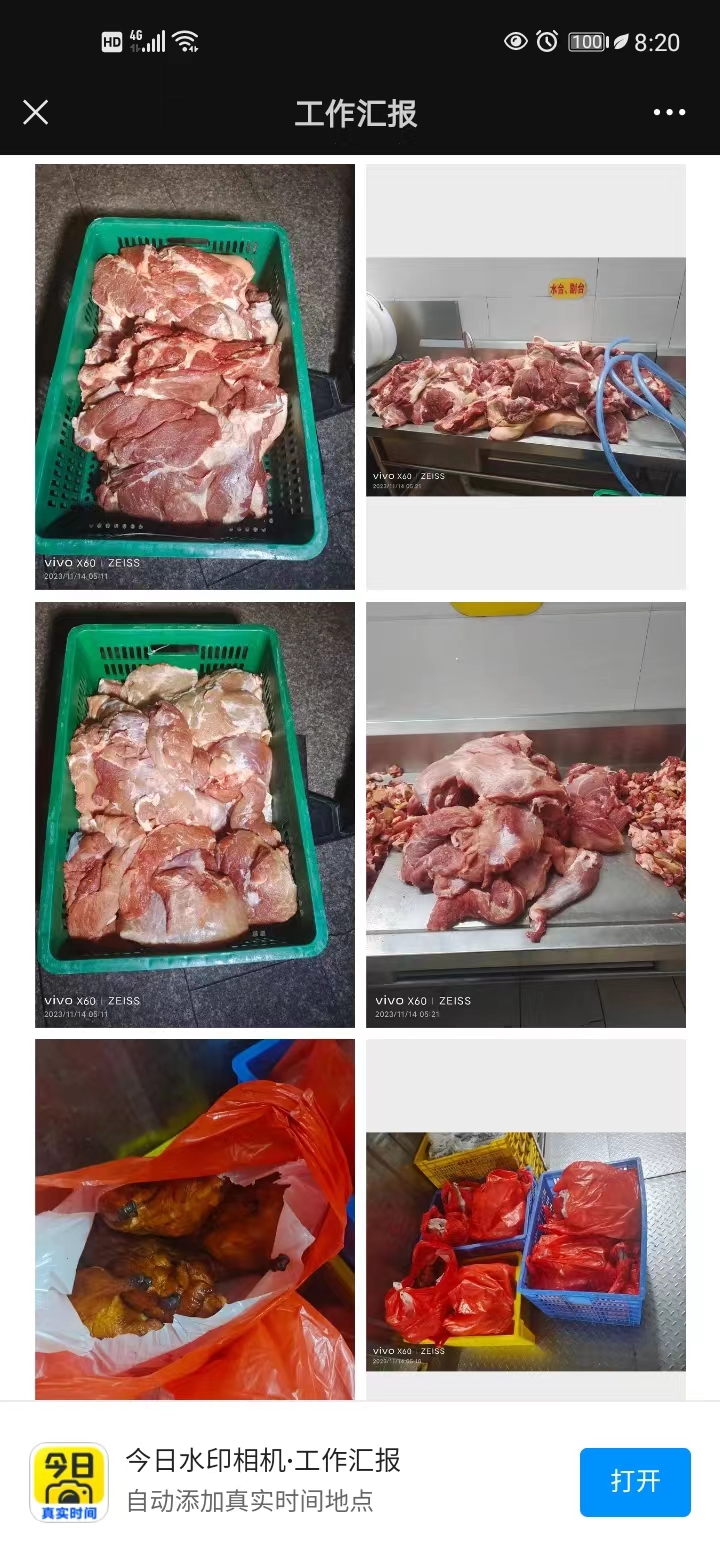Viewport: 720px width, 1560px height.
Task: View photo of meat pile on steel counter
Action: 525,814
